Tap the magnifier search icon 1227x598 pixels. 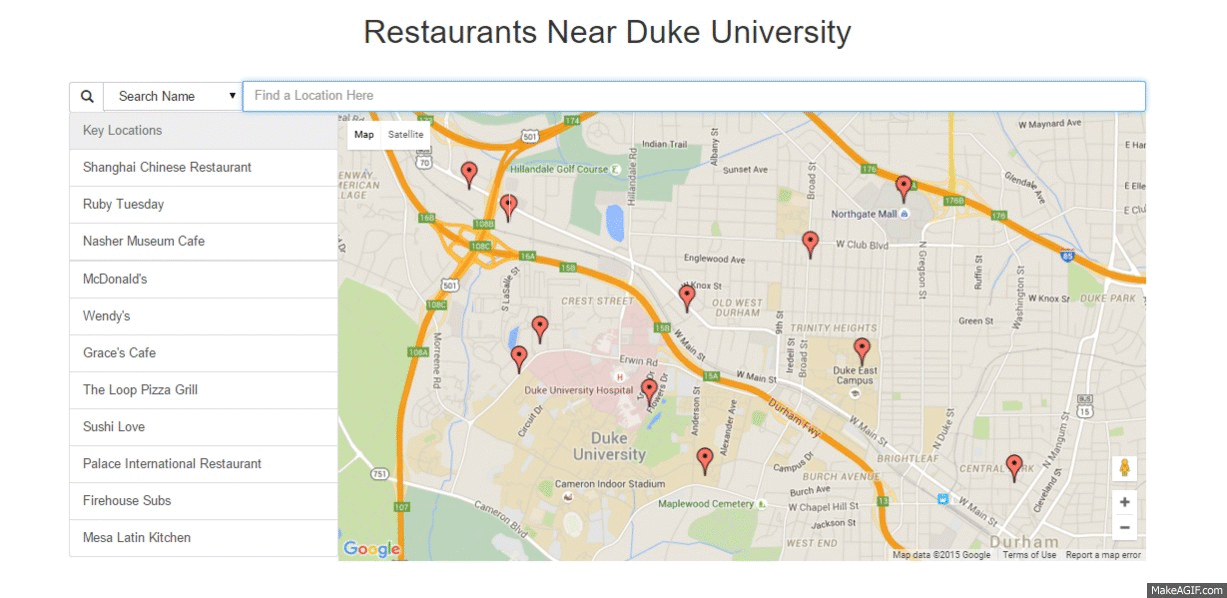pos(87,97)
